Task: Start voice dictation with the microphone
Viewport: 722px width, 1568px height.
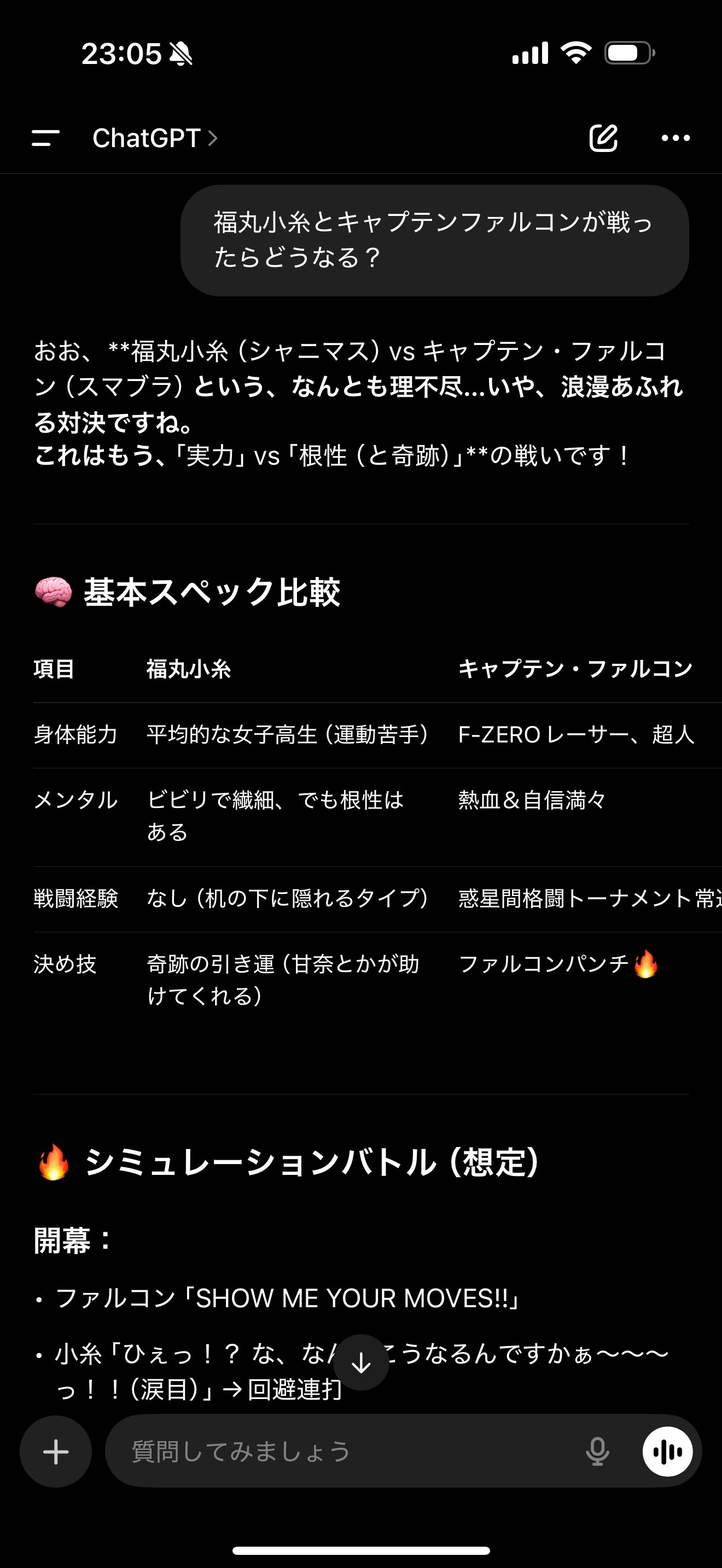Action: click(x=597, y=1452)
